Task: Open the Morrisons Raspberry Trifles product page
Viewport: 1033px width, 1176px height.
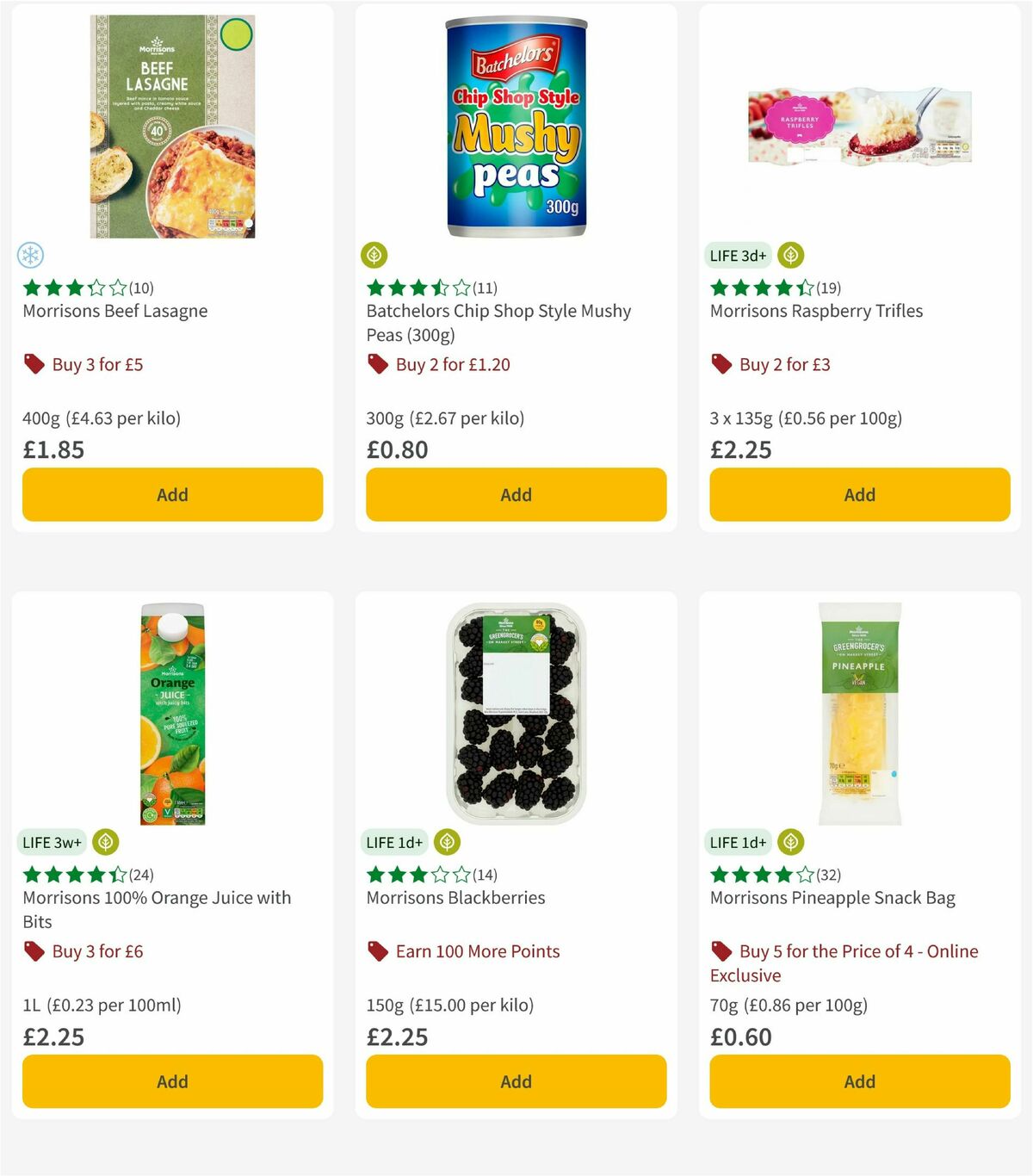Action: coord(816,311)
